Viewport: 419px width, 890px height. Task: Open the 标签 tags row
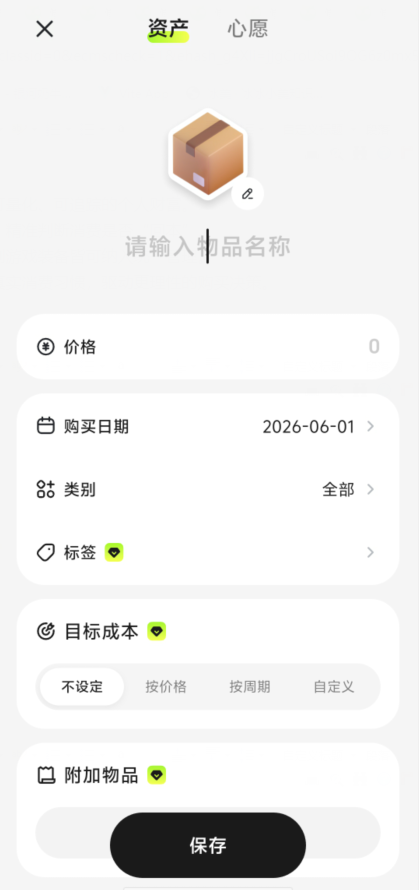(208, 552)
